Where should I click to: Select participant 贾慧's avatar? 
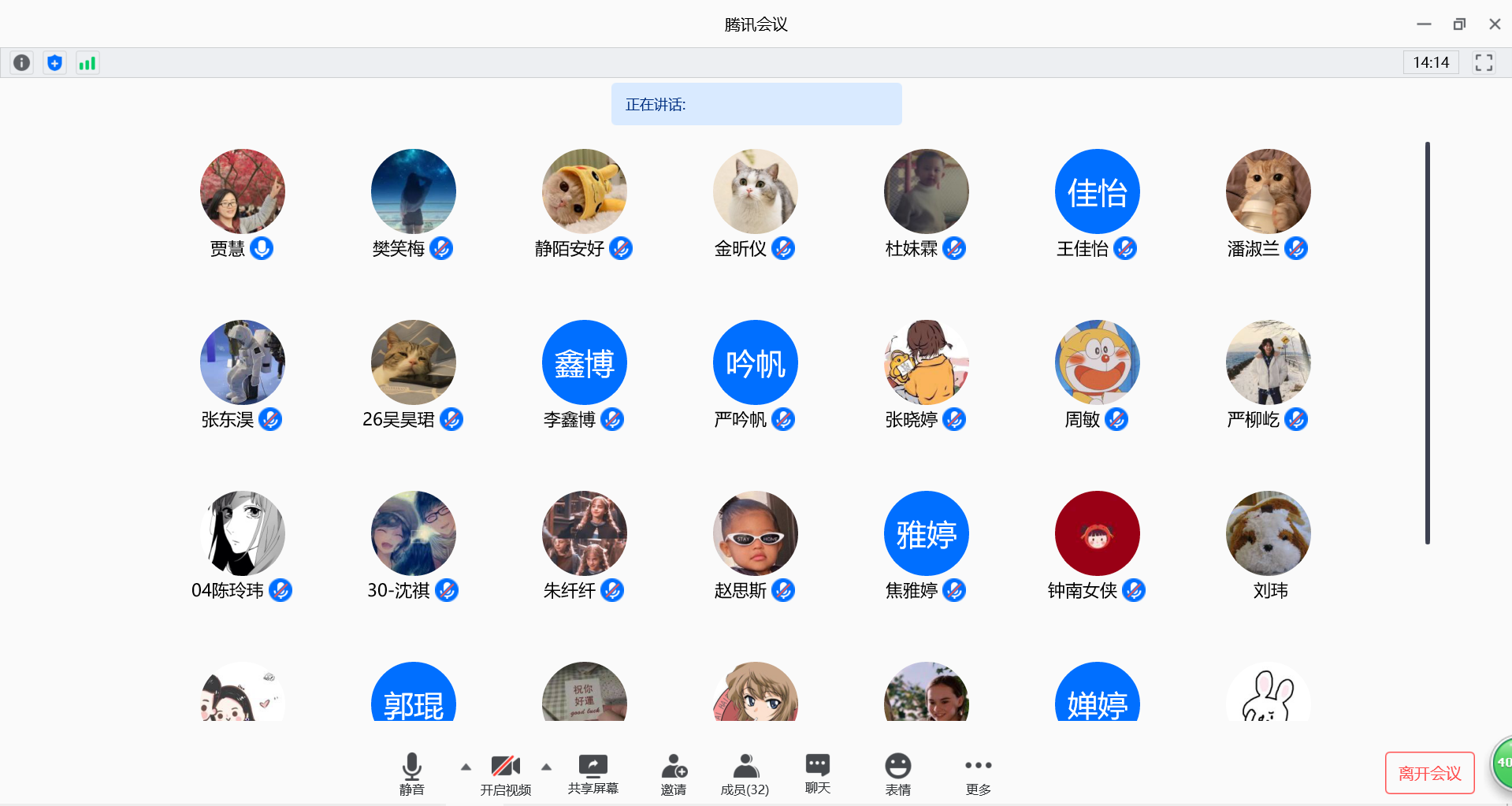point(243,191)
